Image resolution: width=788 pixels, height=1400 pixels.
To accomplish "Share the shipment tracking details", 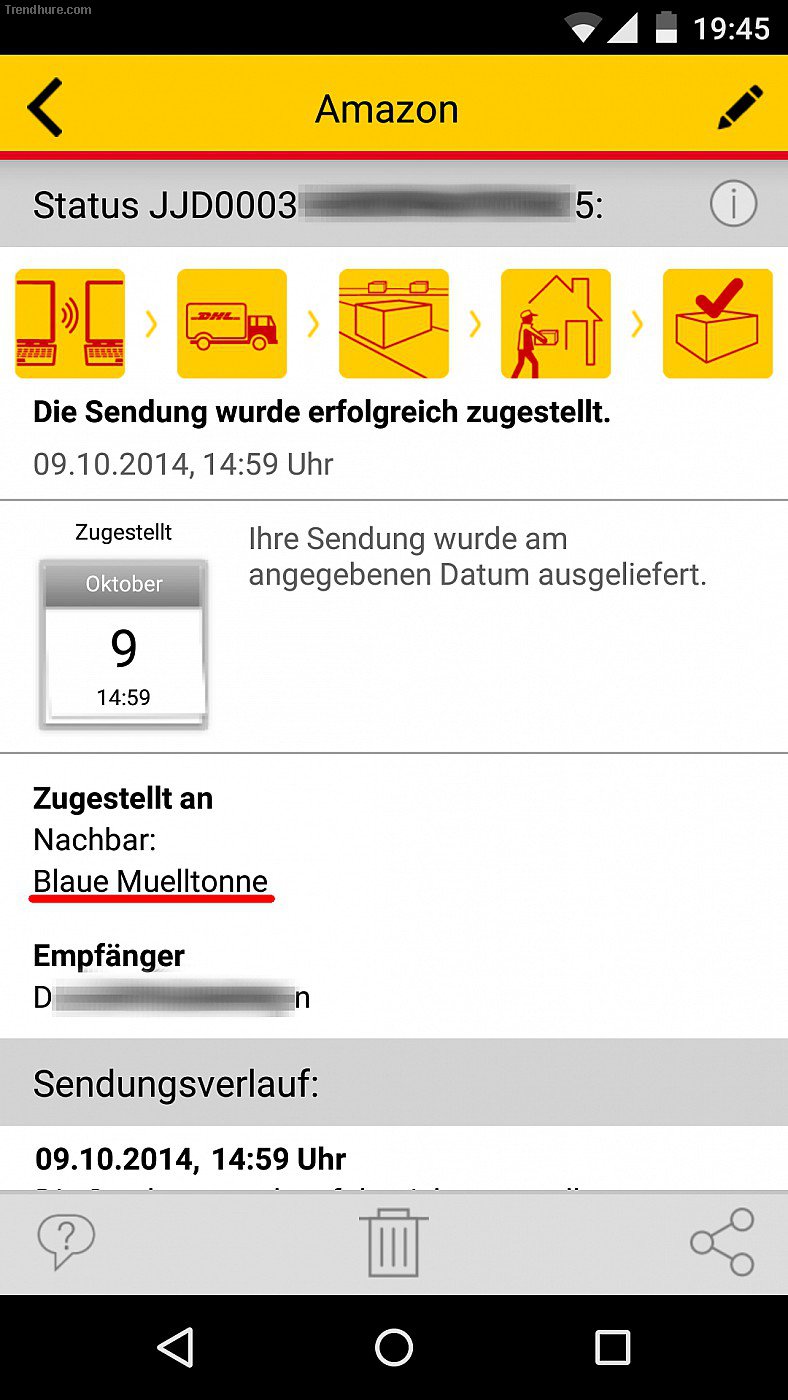I will pos(723,1242).
